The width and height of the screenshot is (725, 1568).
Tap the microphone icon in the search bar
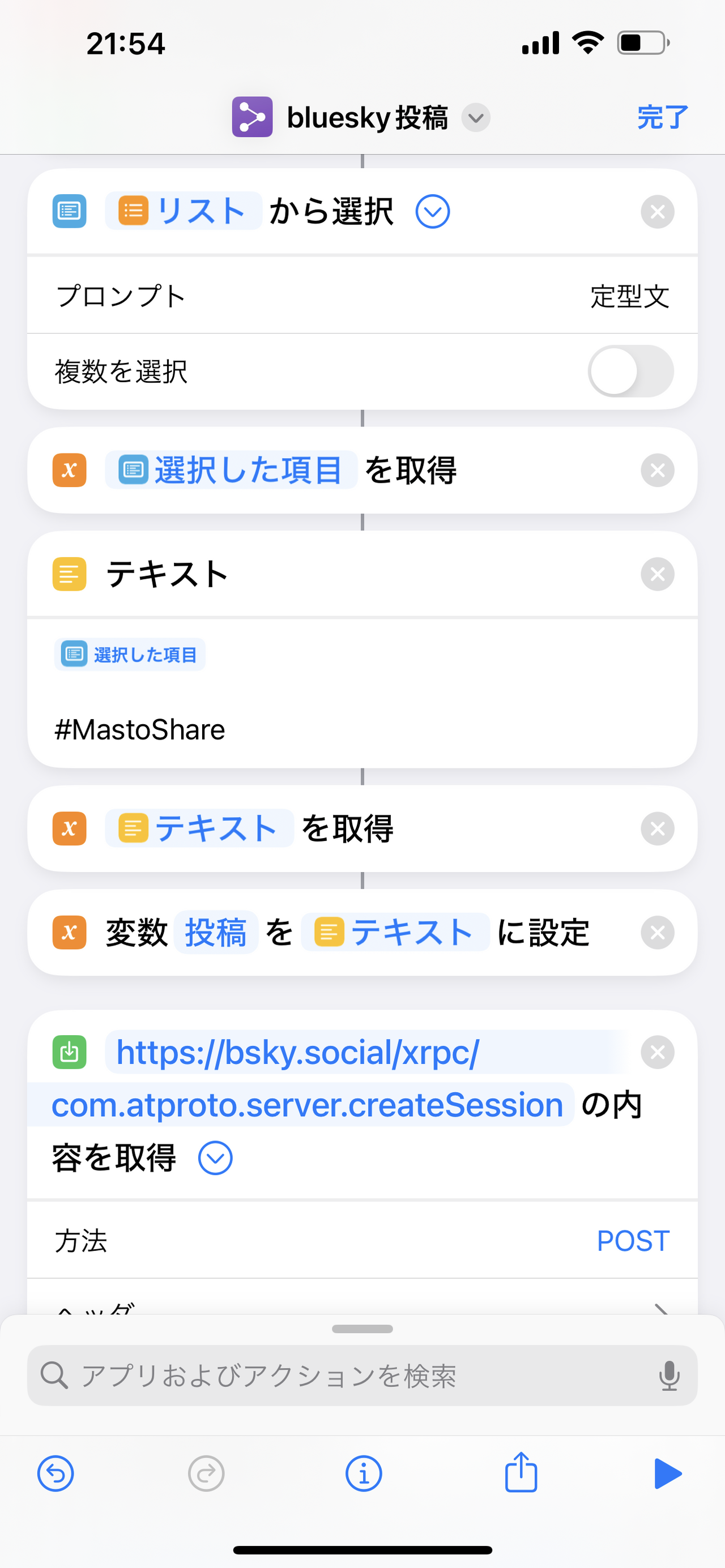(x=669, y=1375)
